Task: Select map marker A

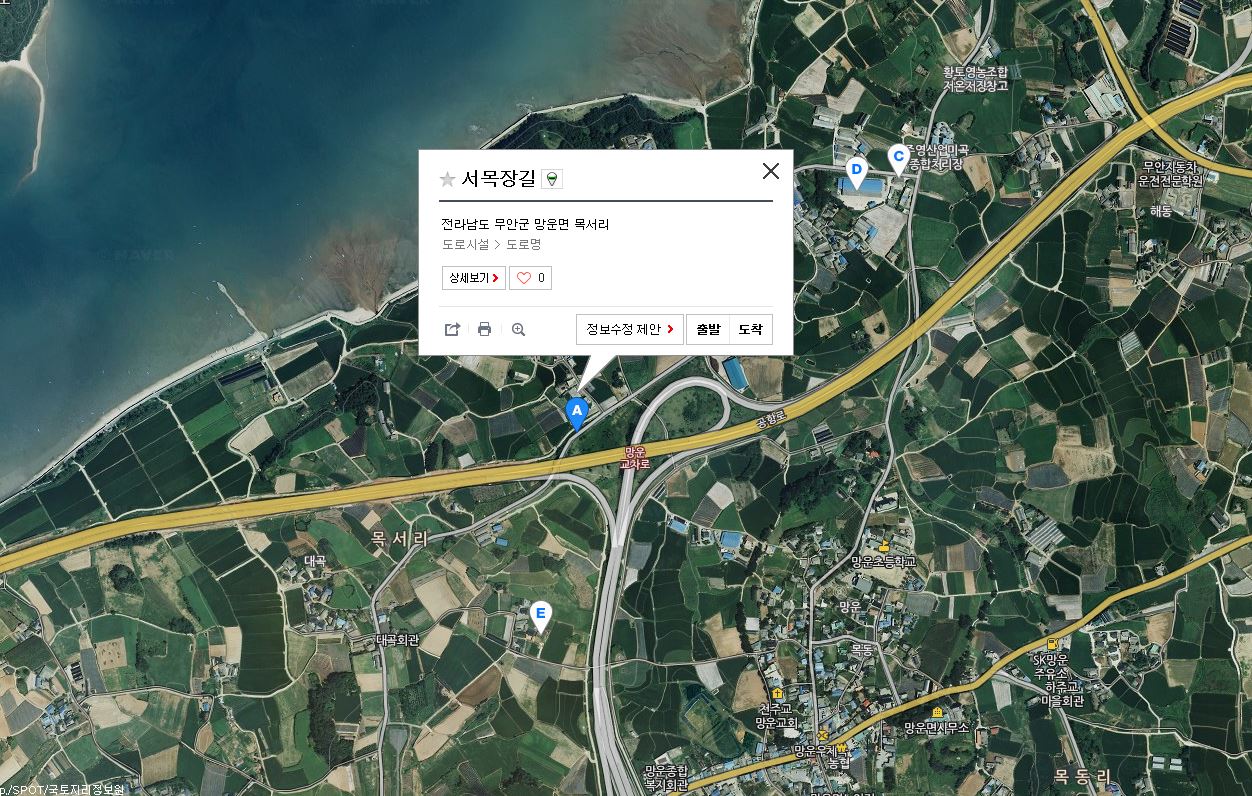Action: click(576, 411)
